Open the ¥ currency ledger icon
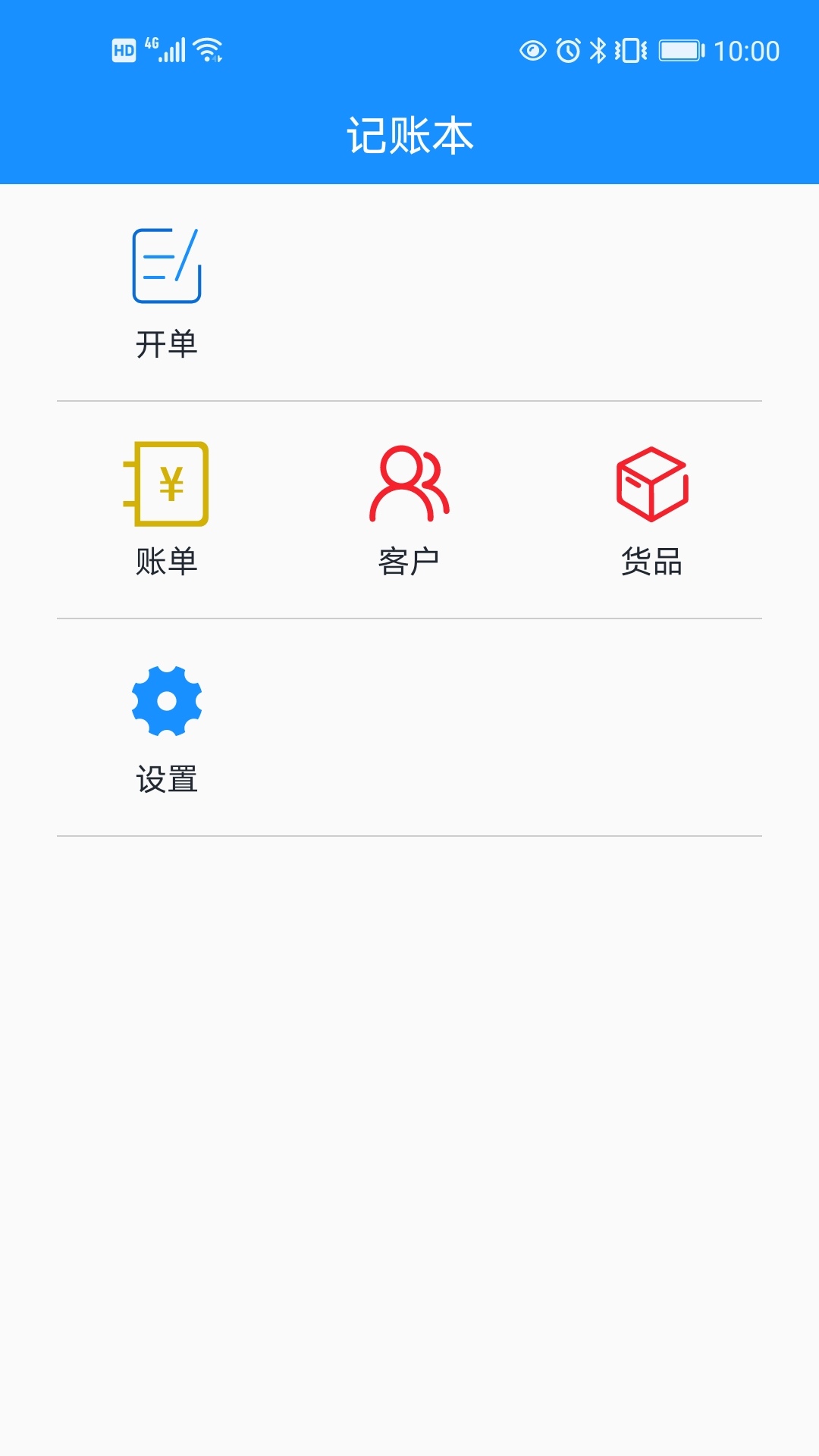Image resolution: width=819 pixels, height=1456 pixels. [x=168, y=484]
